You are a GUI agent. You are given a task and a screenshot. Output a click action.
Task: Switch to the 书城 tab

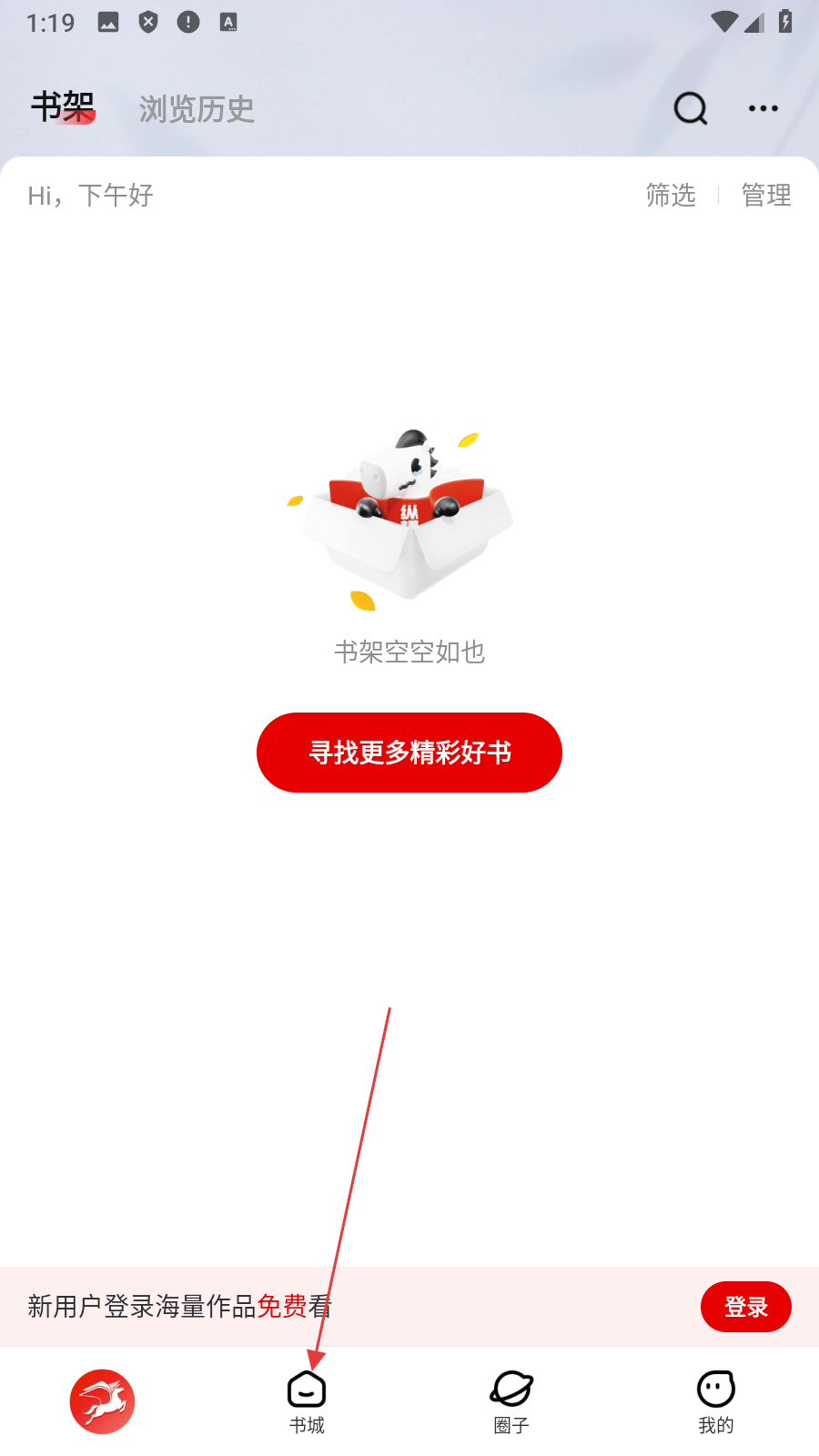pyautogui.click(x=307, y=1402)
